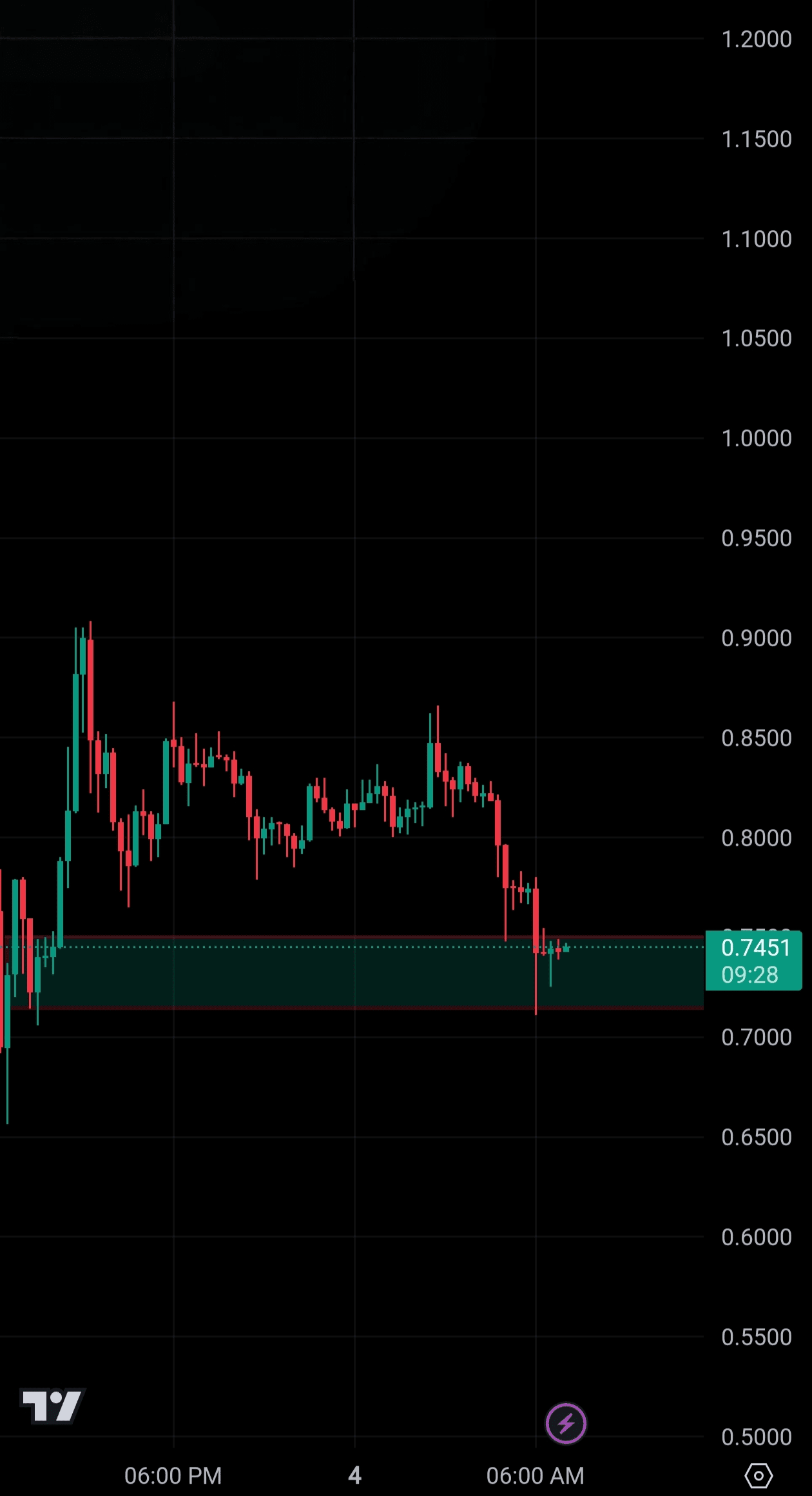Tap the purple lightning bolt marker
Viewport: 812px width, 1496px height.
pyautogui.click(x=566, y=1423)
